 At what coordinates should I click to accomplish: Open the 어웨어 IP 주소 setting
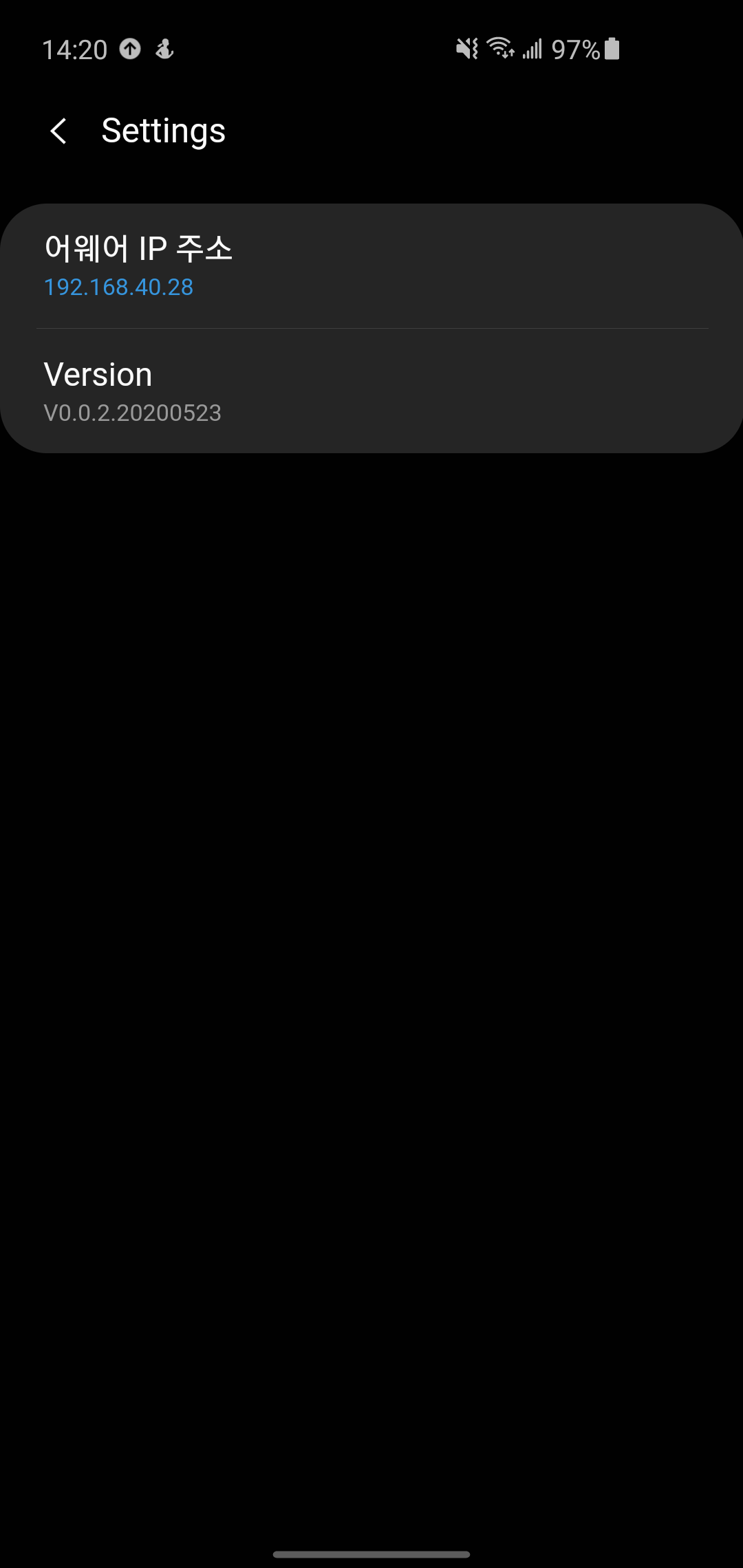[x=371, y=265]
